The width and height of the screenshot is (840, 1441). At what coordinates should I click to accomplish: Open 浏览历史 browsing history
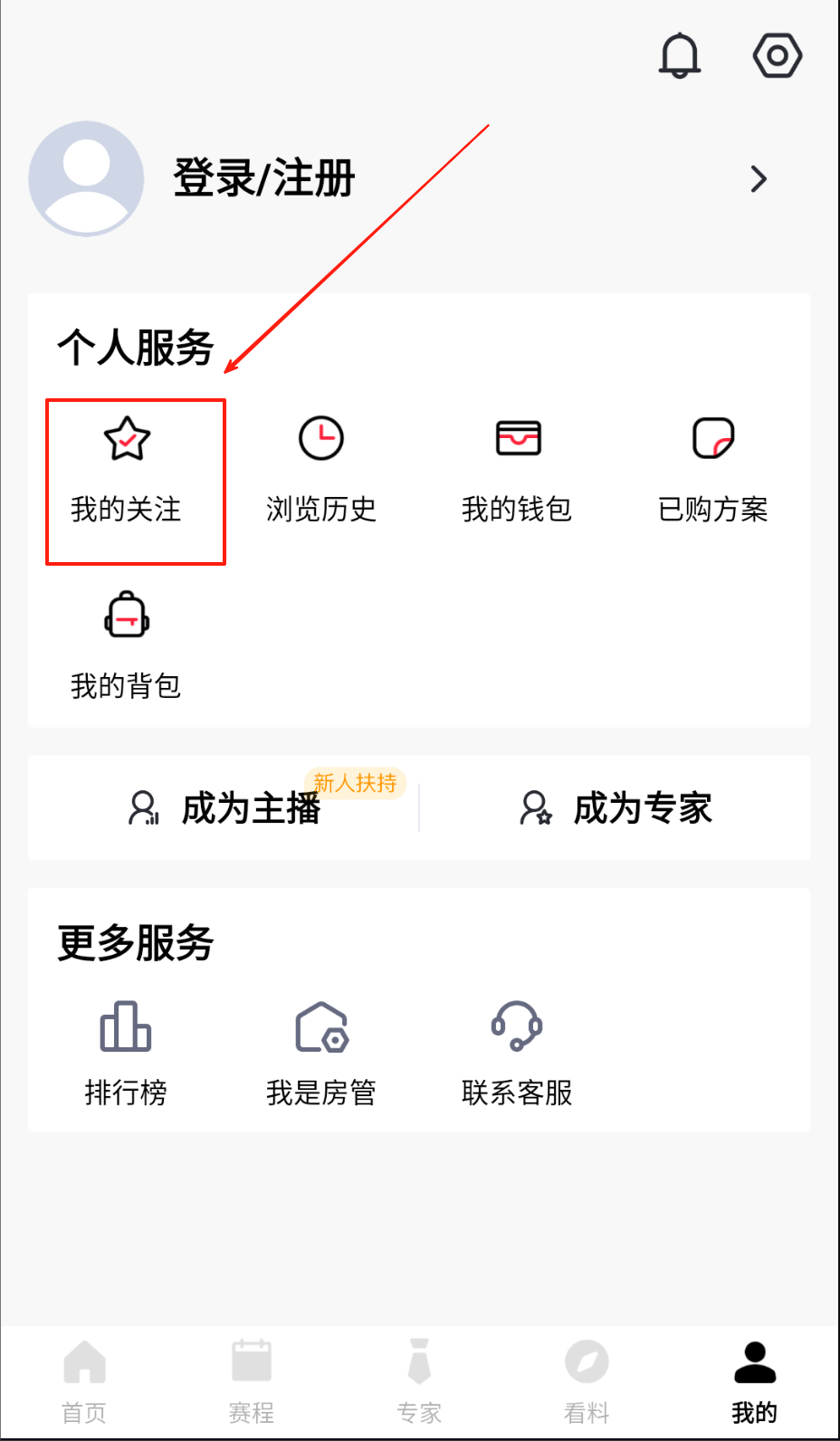(x=321, y=471)
